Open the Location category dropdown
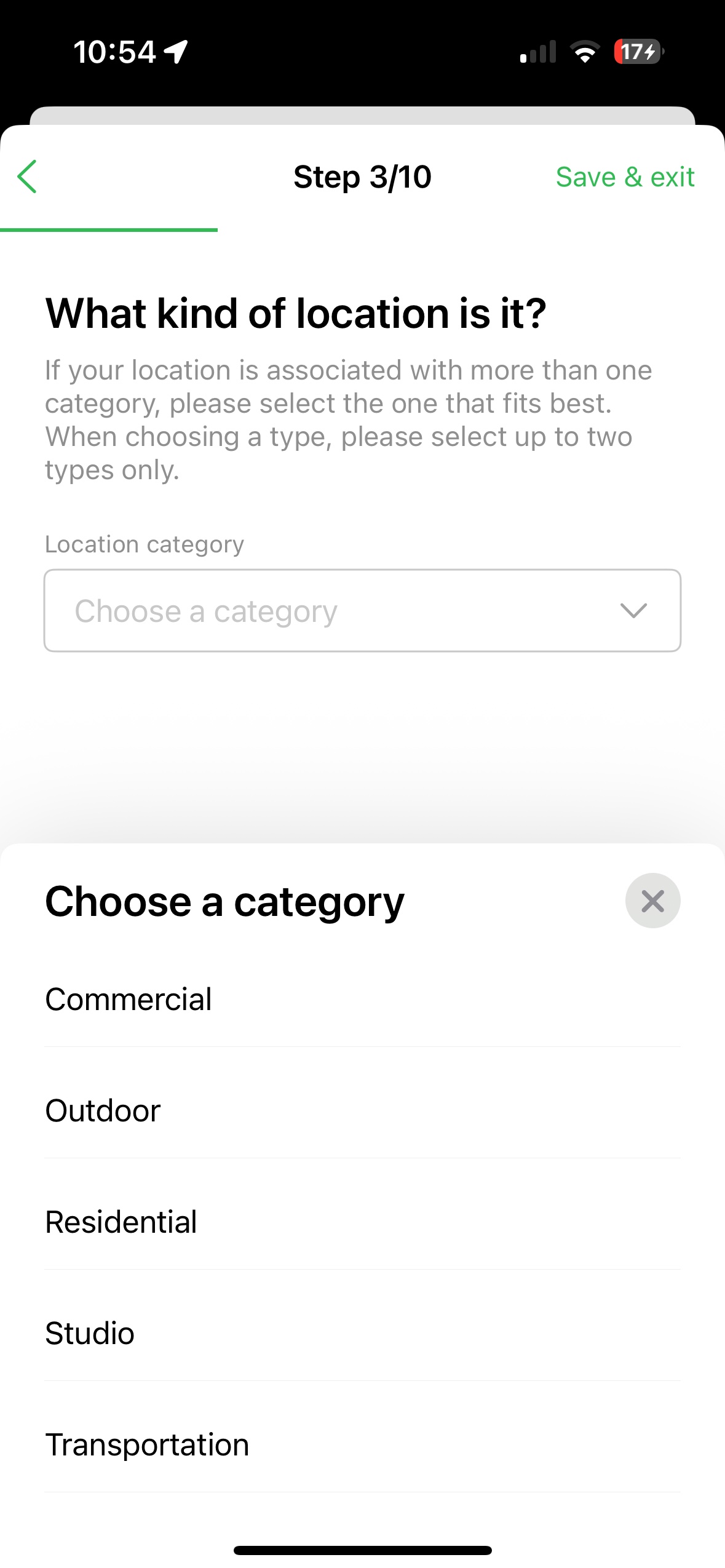725x1568 pixels. click(x=362, y=610)
